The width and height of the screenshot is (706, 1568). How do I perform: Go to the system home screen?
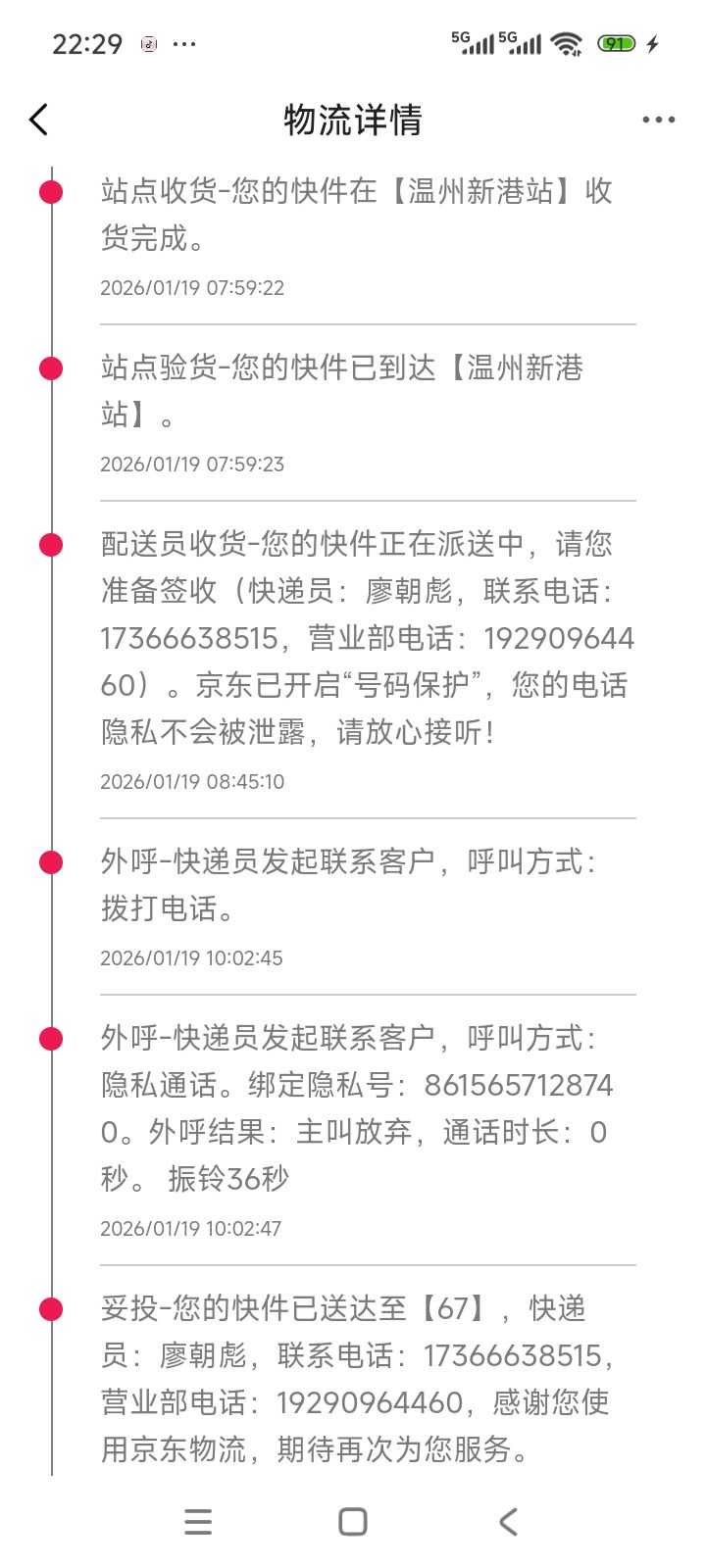[x=353, y=1521]
